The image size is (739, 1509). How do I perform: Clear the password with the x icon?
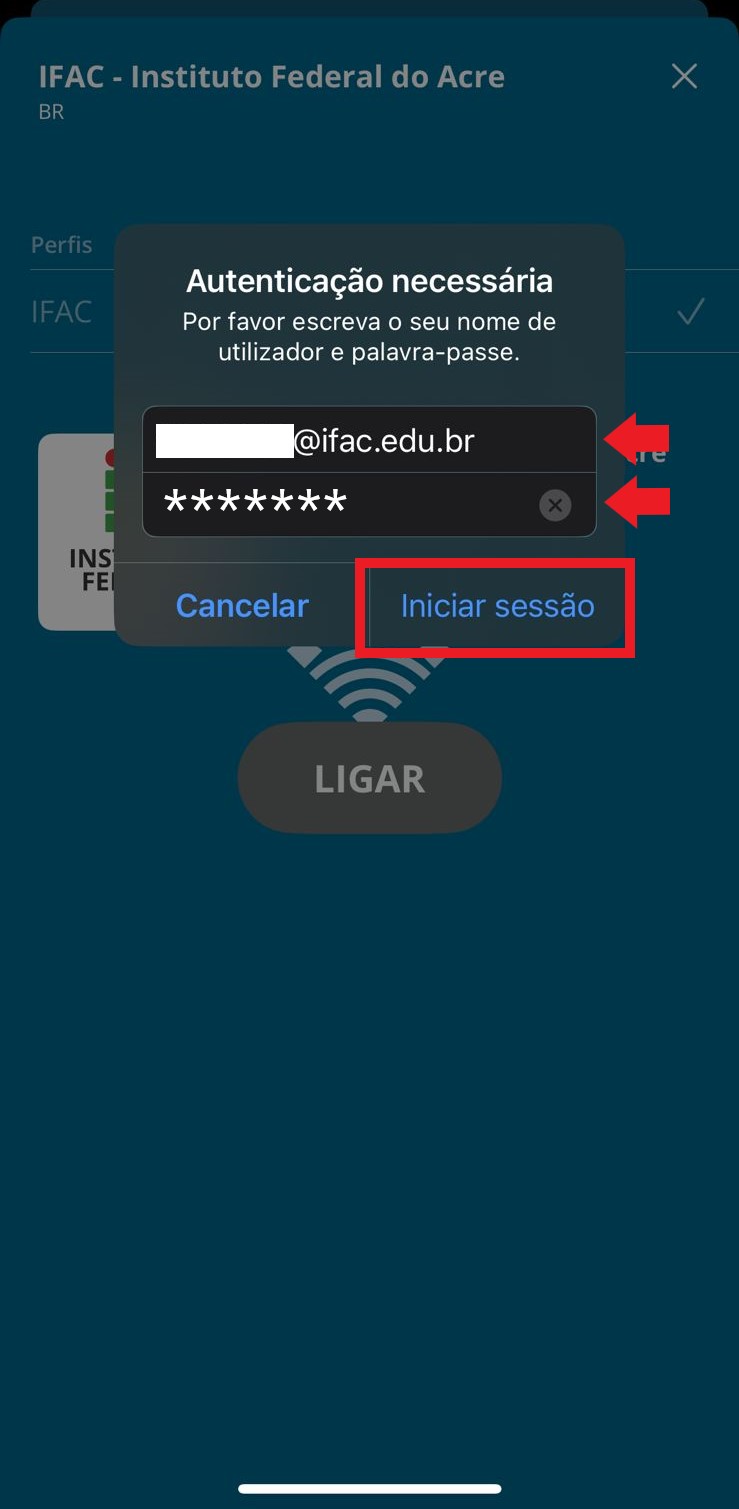pyautogui.click(x=555, y=505)
